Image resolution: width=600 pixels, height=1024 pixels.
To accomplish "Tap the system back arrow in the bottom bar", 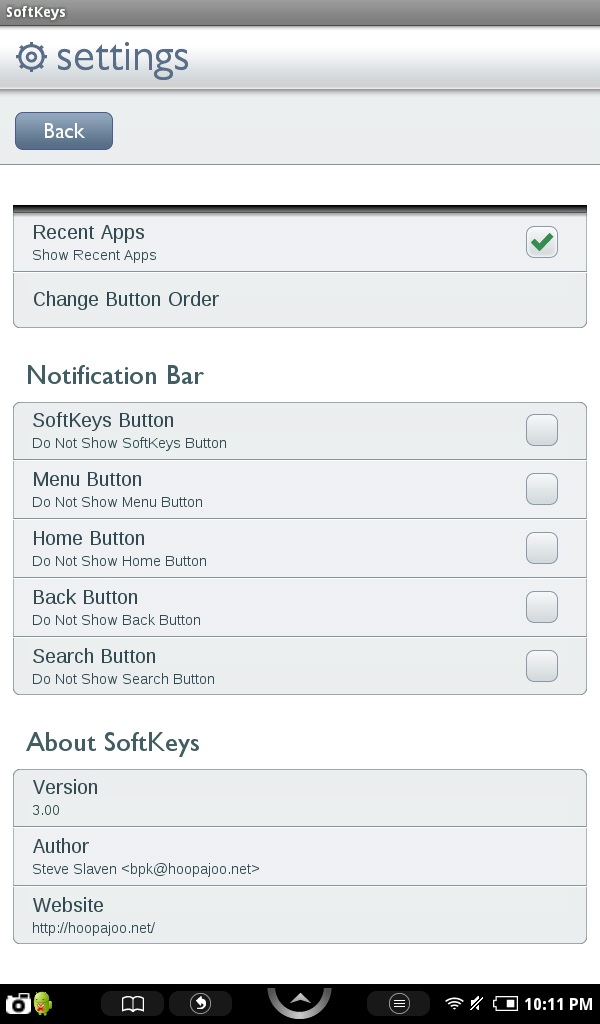I will click(x=200, y=1003).
